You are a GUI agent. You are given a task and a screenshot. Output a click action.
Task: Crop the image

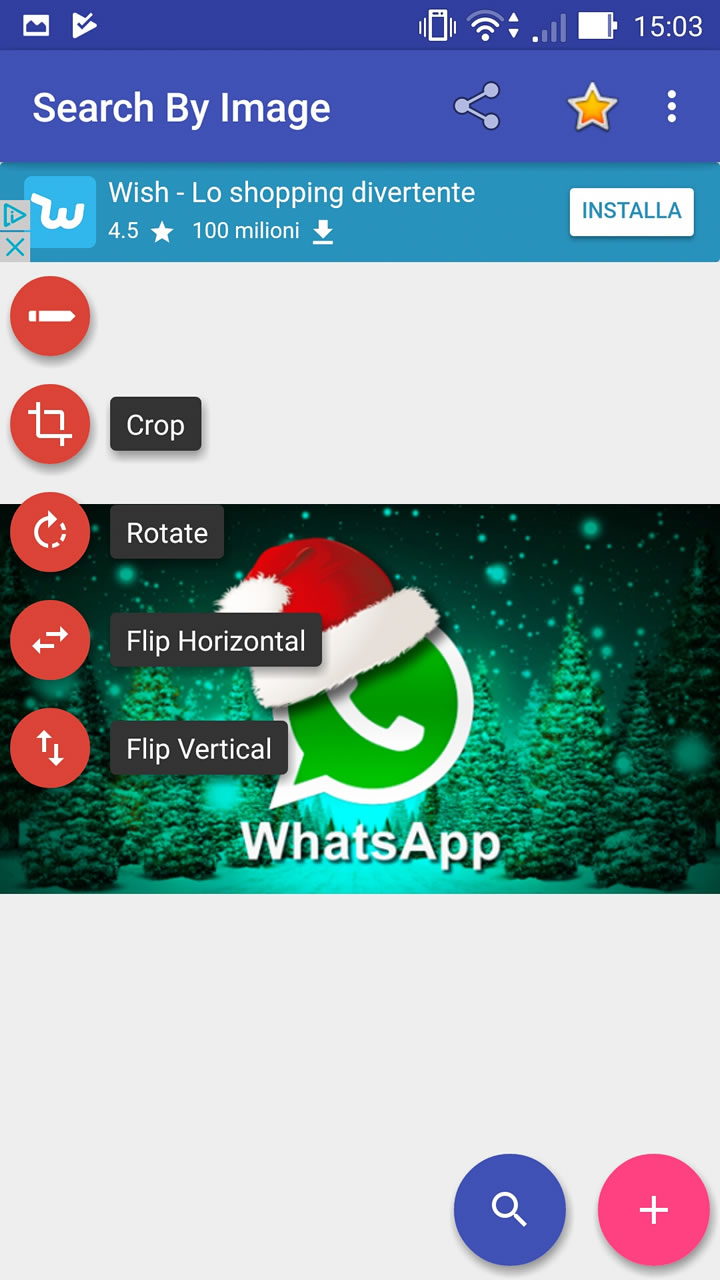(50, 424)
